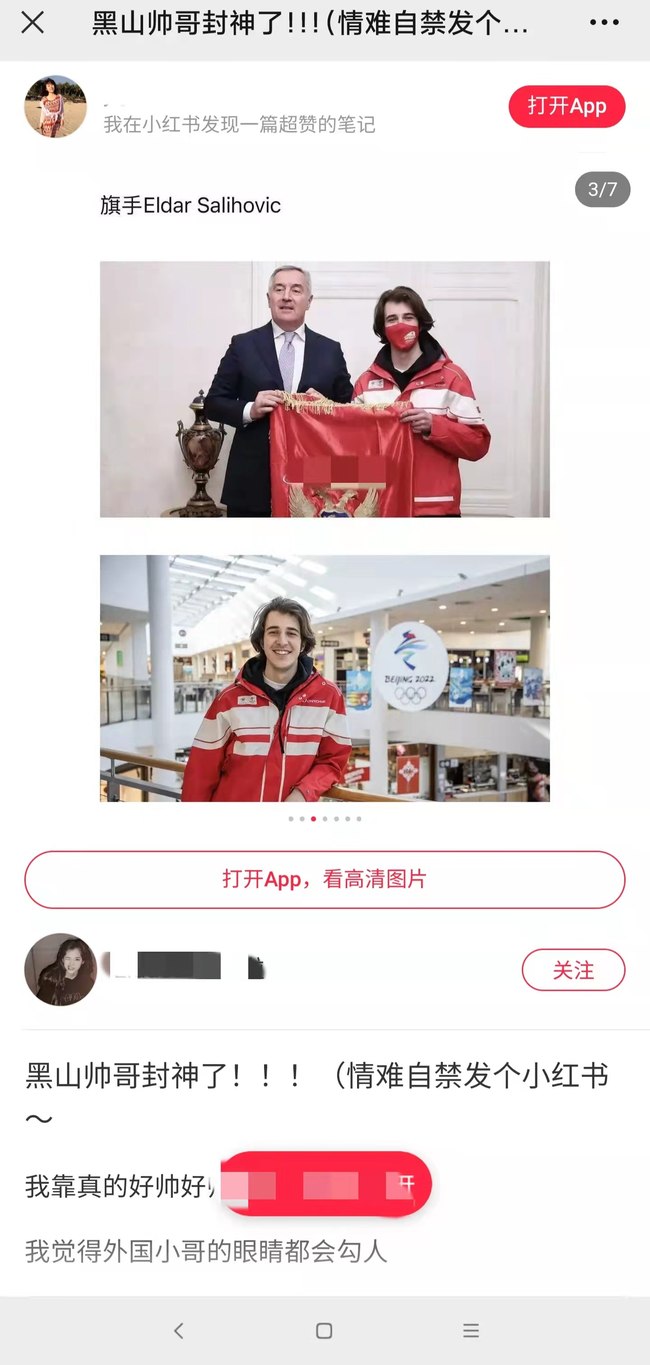
Task: Go back using system back button
Action: click(x=178, y=1331)
